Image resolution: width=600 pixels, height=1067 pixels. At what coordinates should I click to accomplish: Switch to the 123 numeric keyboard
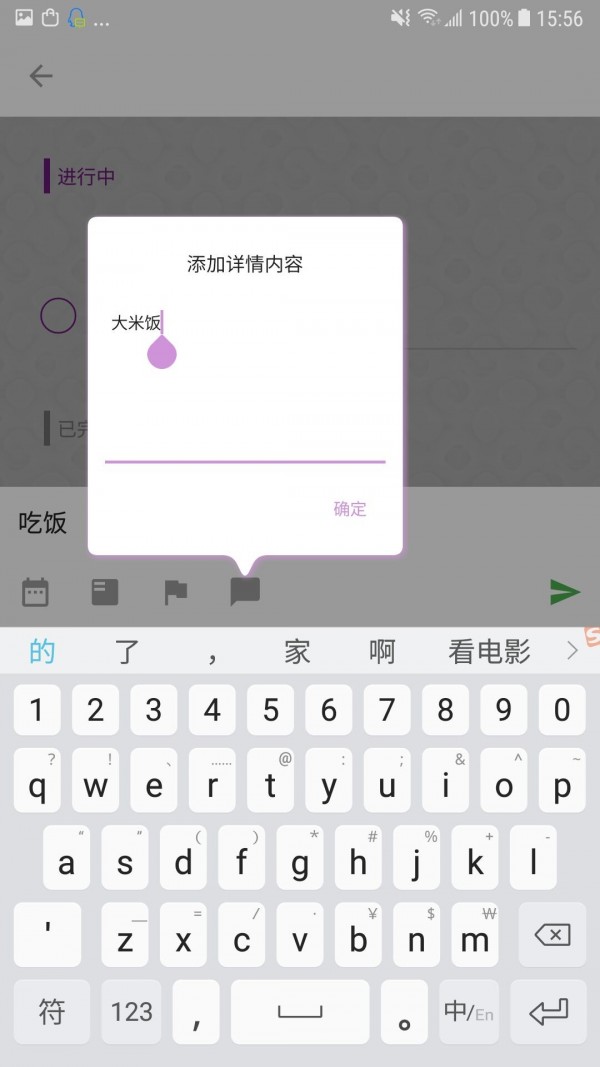click(x=132, y=1012)
